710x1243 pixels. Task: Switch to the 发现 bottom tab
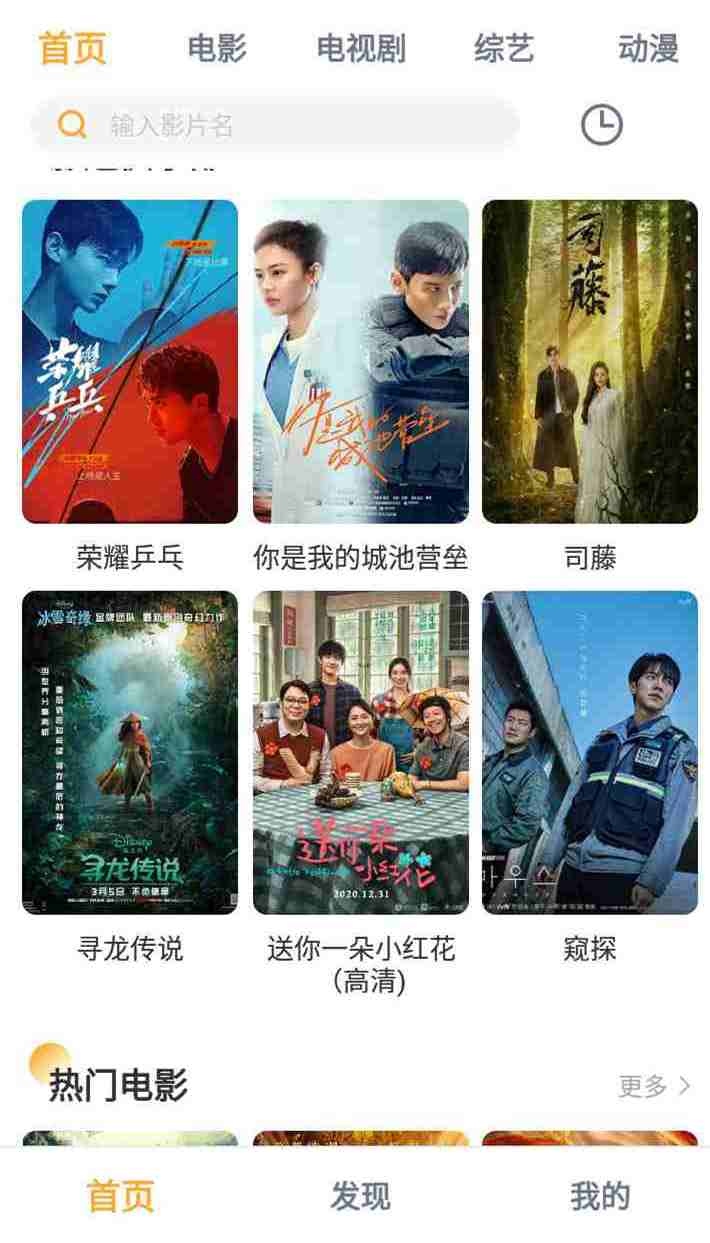coord(360,1196)
